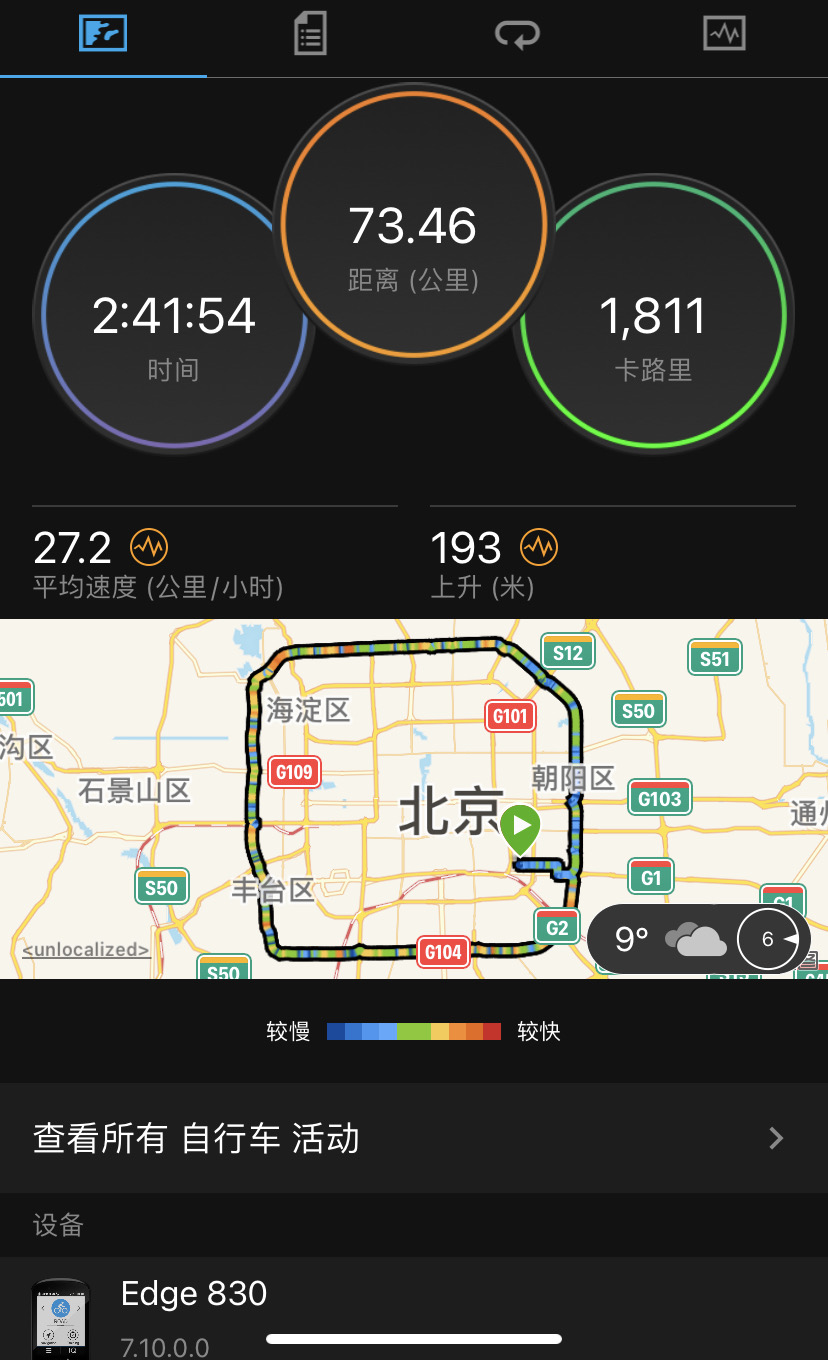The image size is (828, 1360).
Task: Open the charts tab
Action: [x=724, y=36]
